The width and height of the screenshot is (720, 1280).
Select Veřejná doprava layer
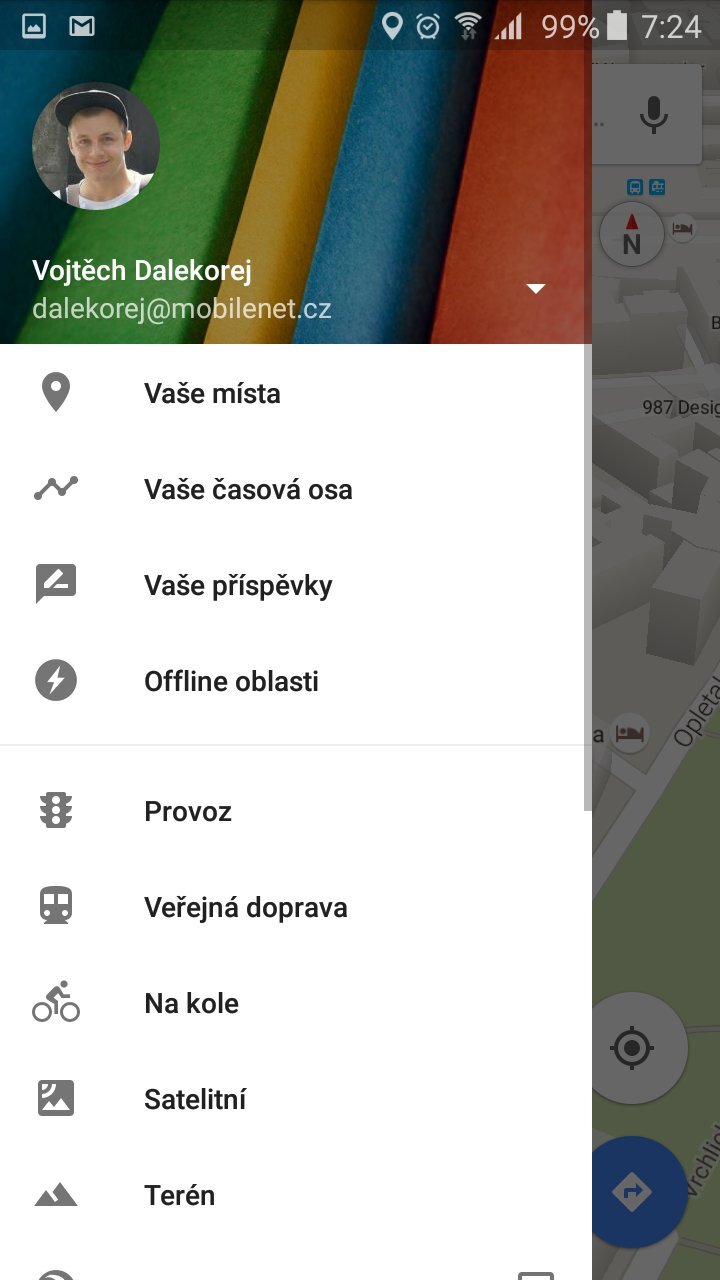[246, 907]
